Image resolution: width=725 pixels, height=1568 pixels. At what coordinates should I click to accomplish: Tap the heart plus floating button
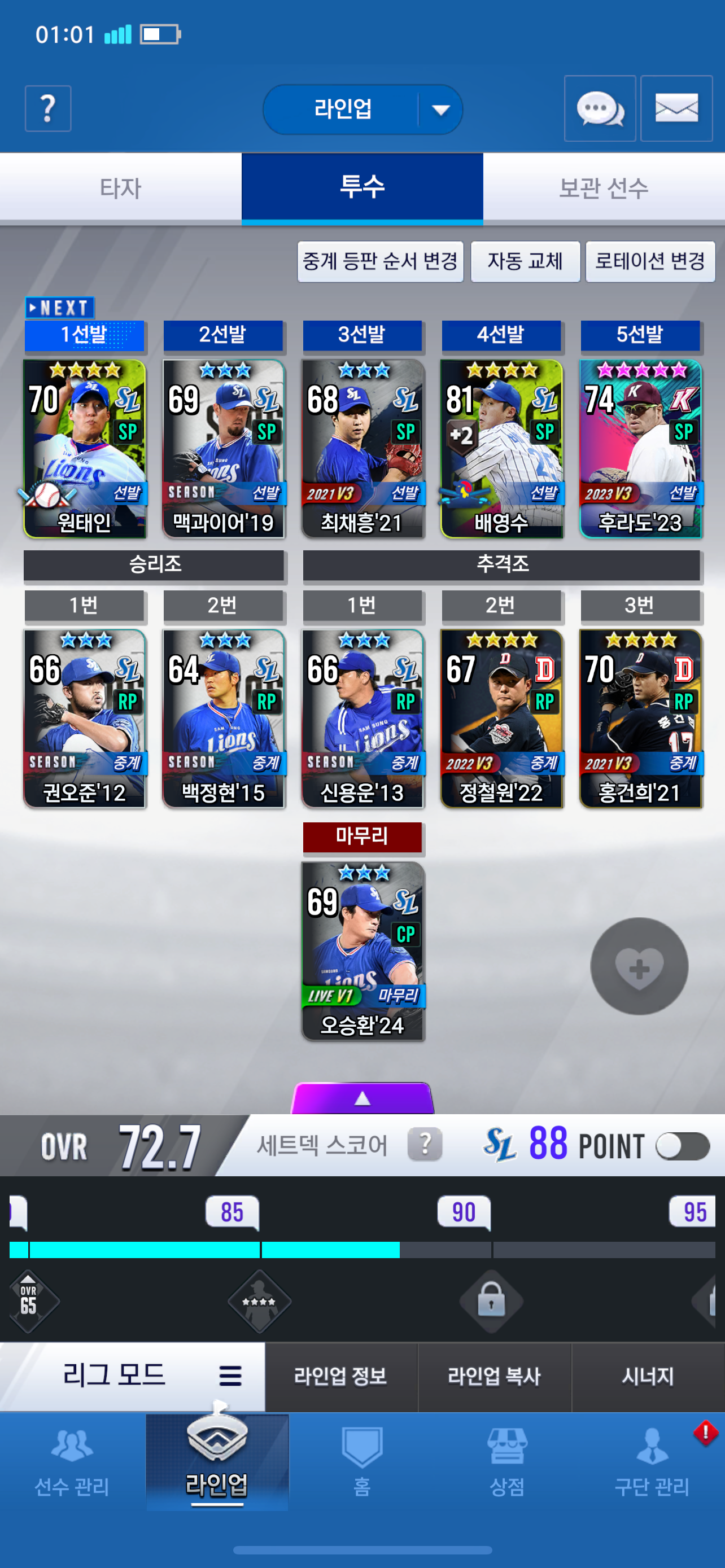pos(639,966)
